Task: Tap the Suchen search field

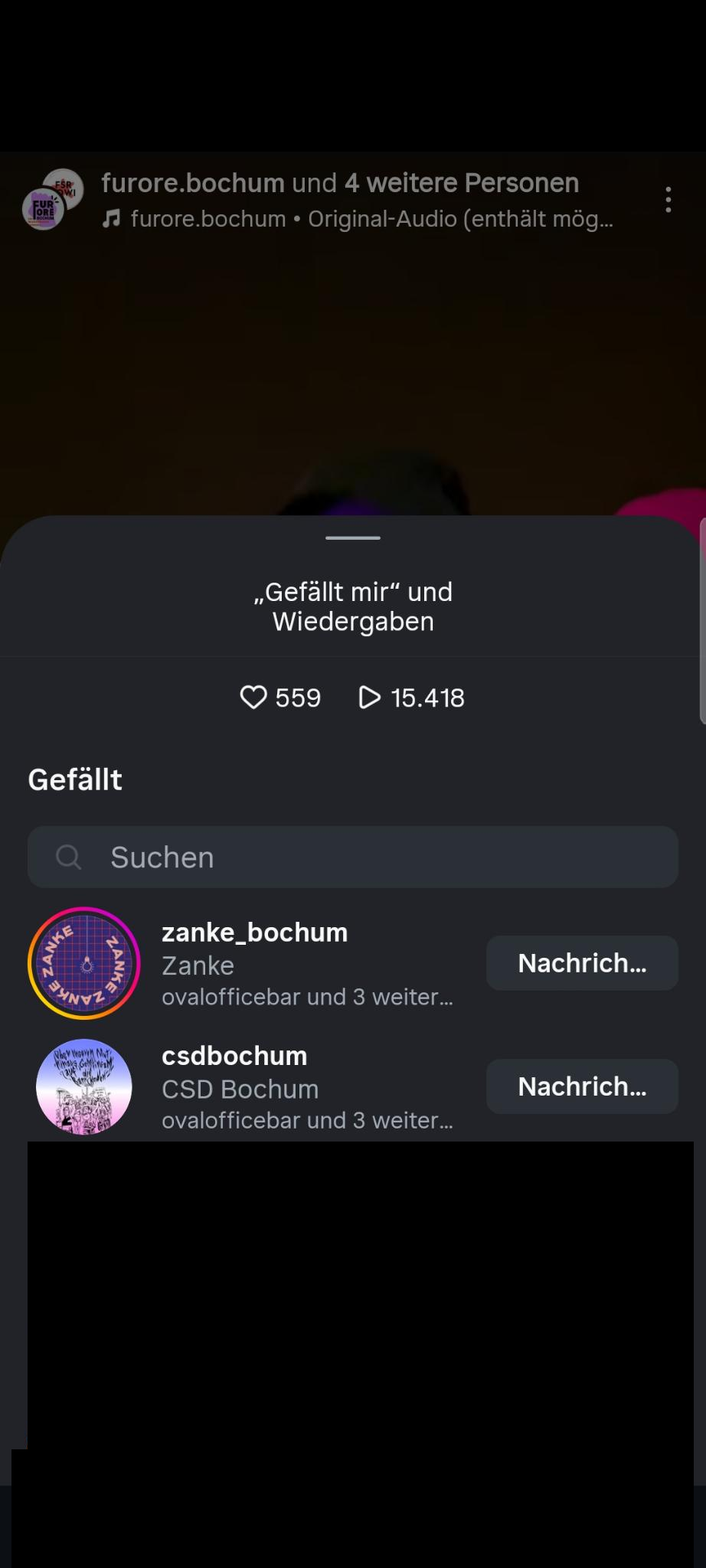Action: coord(352,857)
